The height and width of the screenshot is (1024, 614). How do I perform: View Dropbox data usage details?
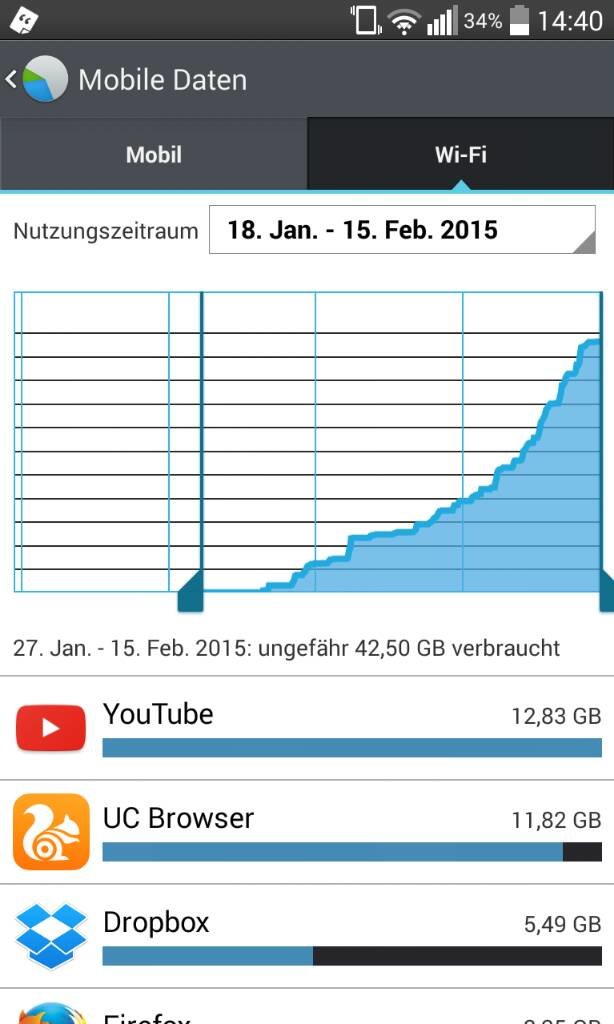(307, 936)
